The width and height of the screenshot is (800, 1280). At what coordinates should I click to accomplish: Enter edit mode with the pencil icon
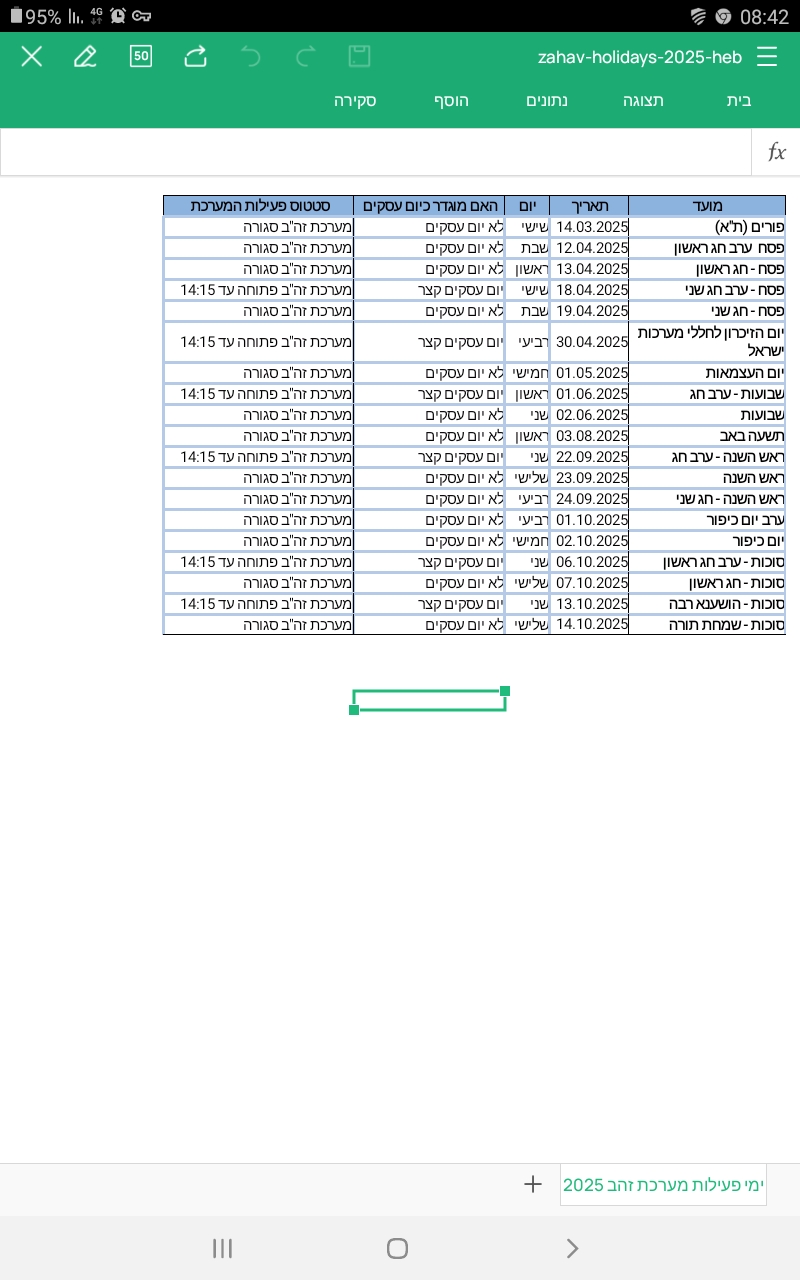(x=86, y=57)
